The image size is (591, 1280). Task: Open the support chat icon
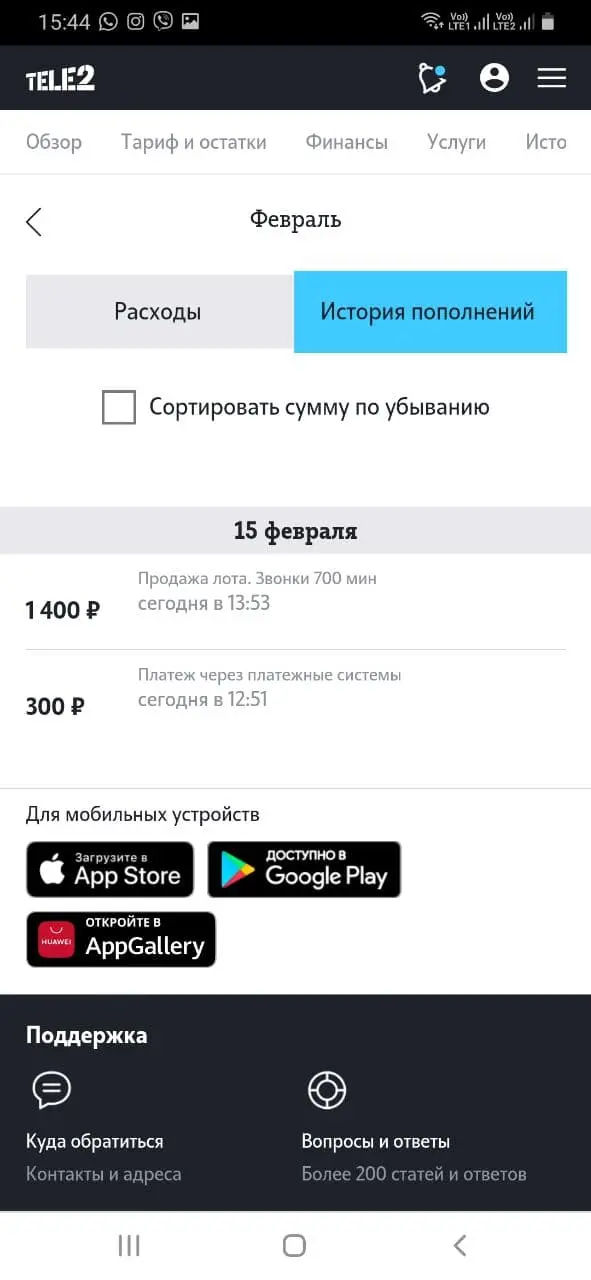pyautogui.click(x=432, y=78)
